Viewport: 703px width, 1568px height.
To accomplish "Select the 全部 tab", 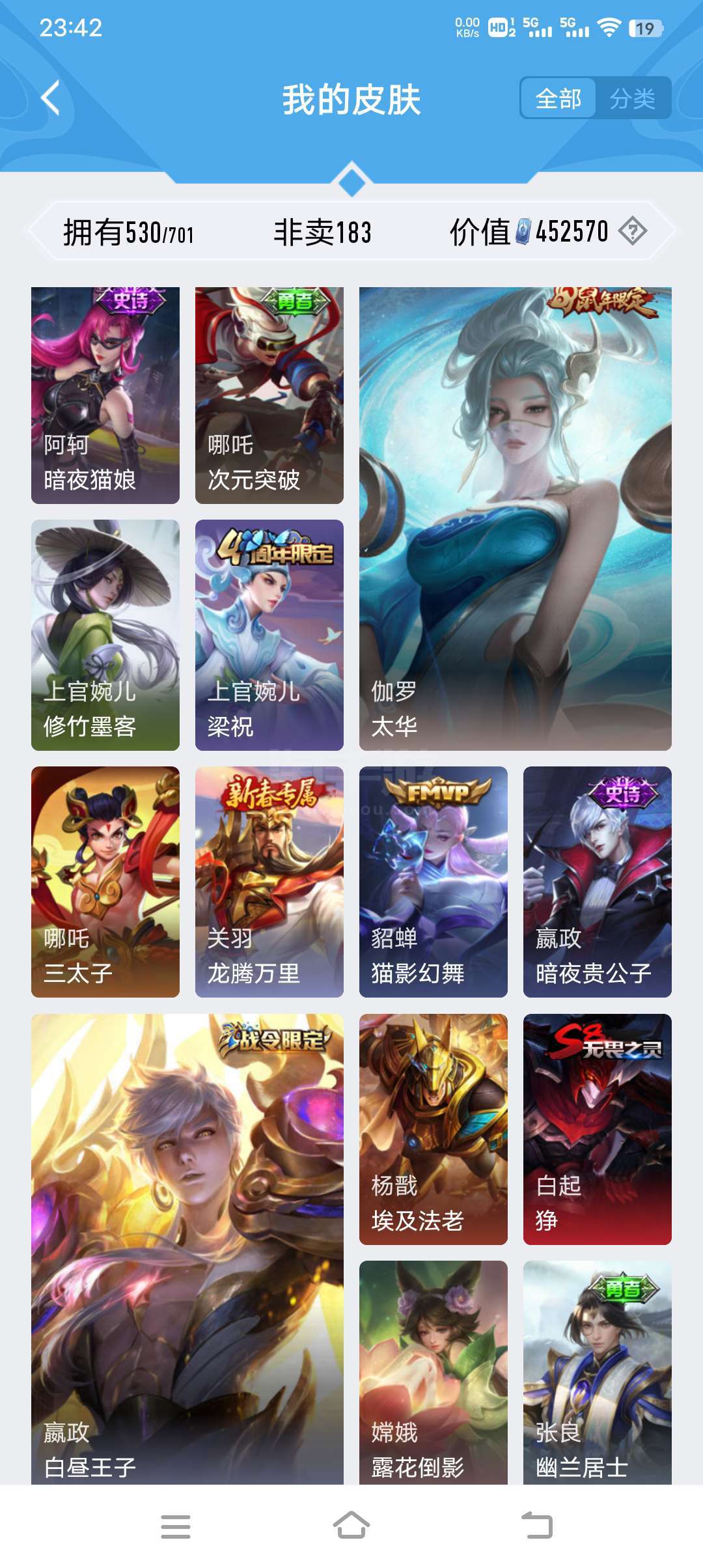I will click(x=558, y=98).
